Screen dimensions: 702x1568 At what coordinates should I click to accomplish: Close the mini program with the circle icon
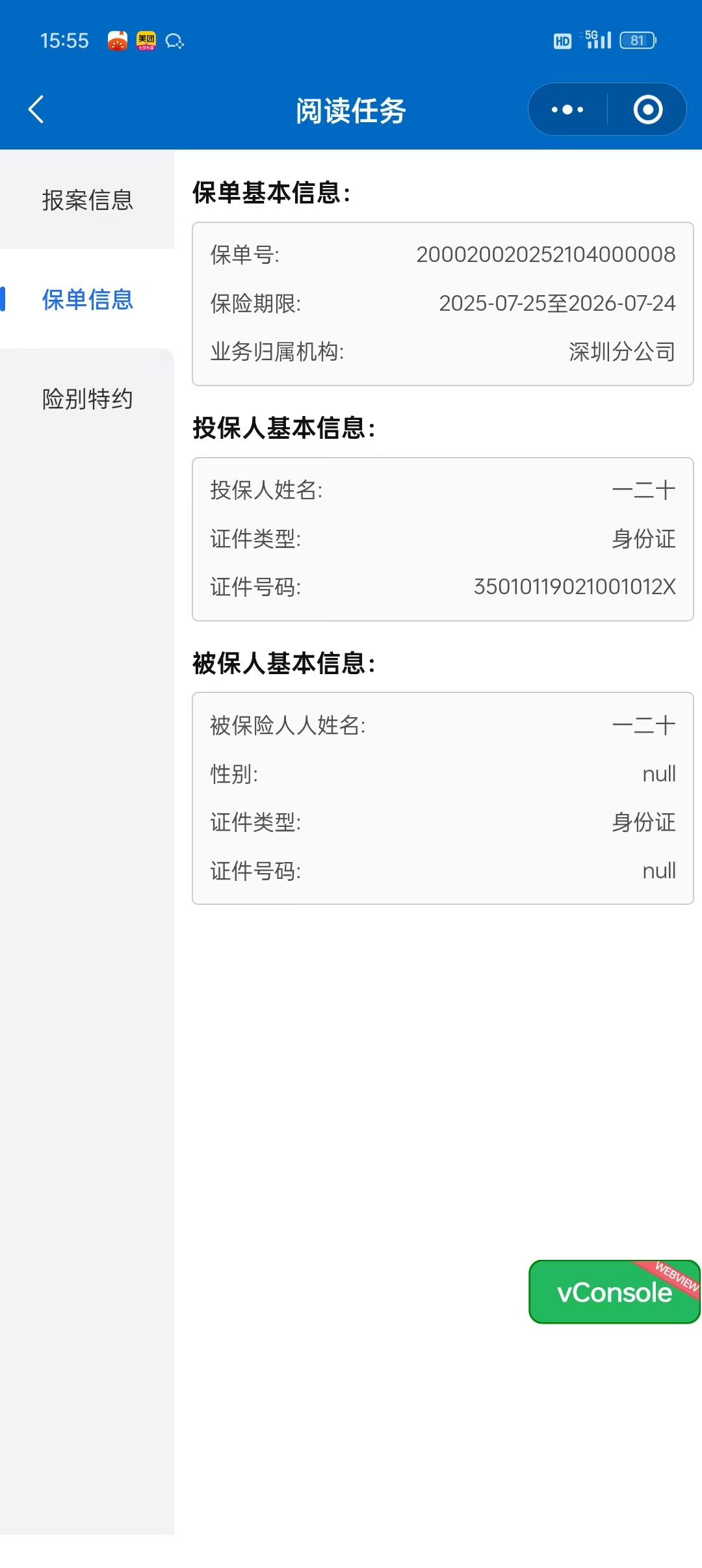coord(647,109)
